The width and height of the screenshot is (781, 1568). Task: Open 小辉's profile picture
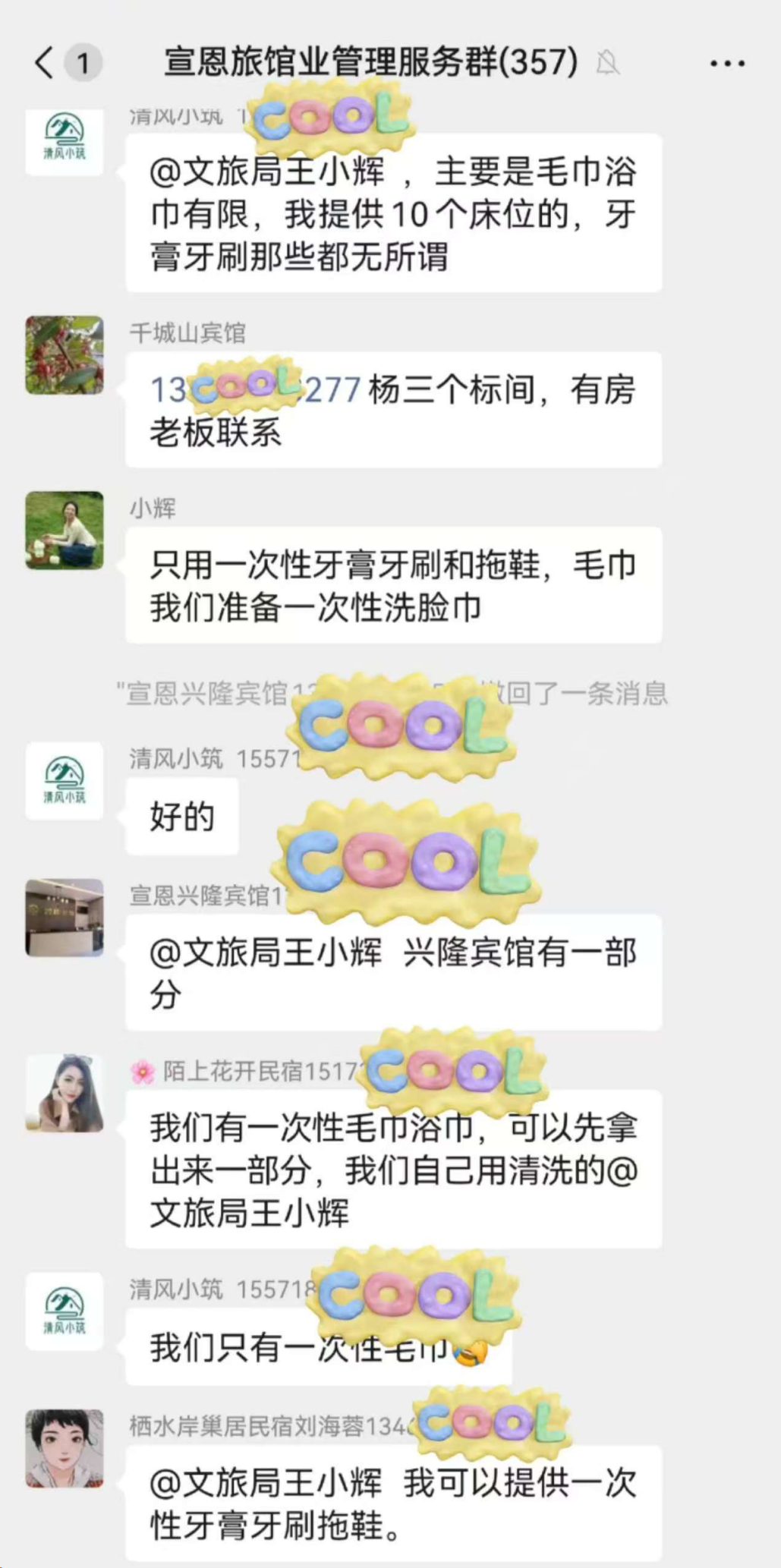coord(65,531)
